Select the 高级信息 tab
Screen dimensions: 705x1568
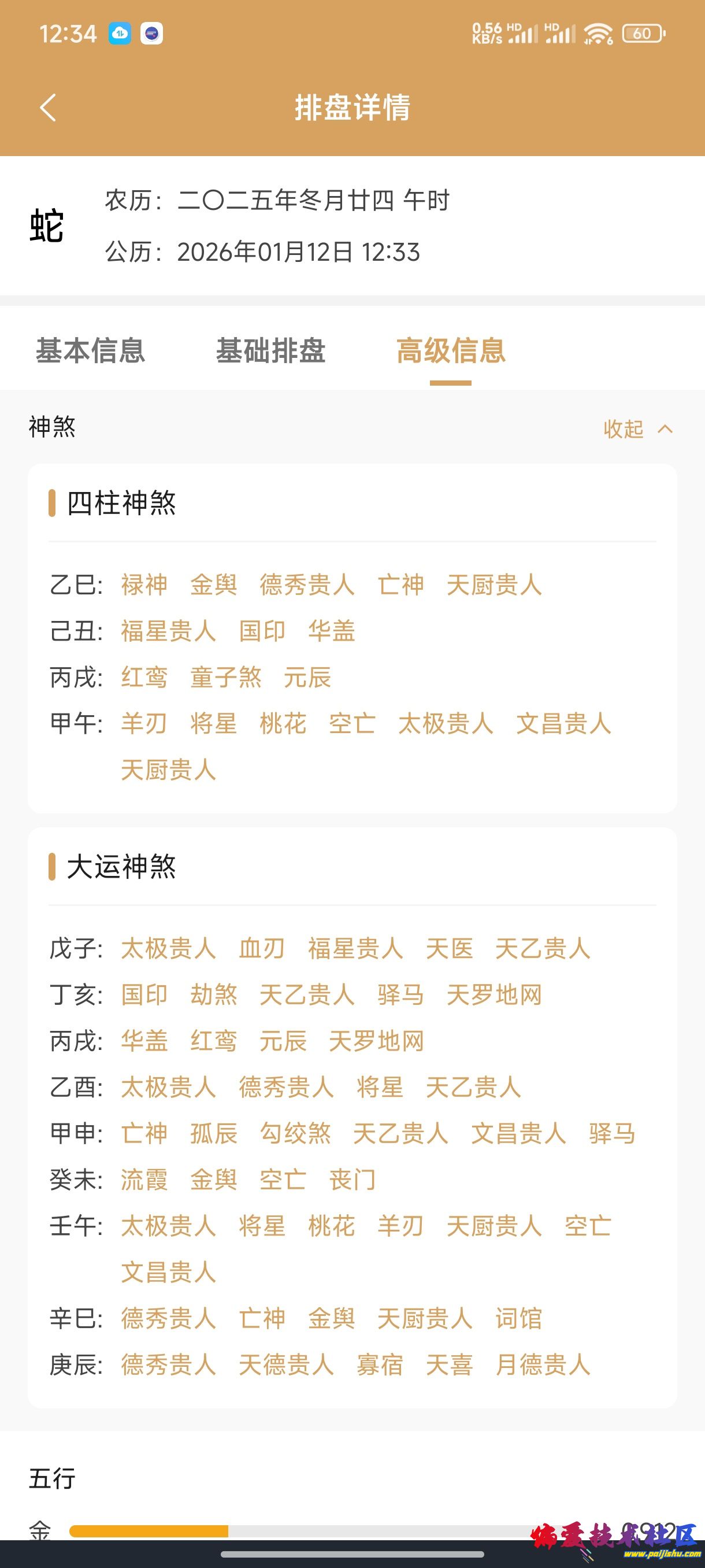click(450, 350)
